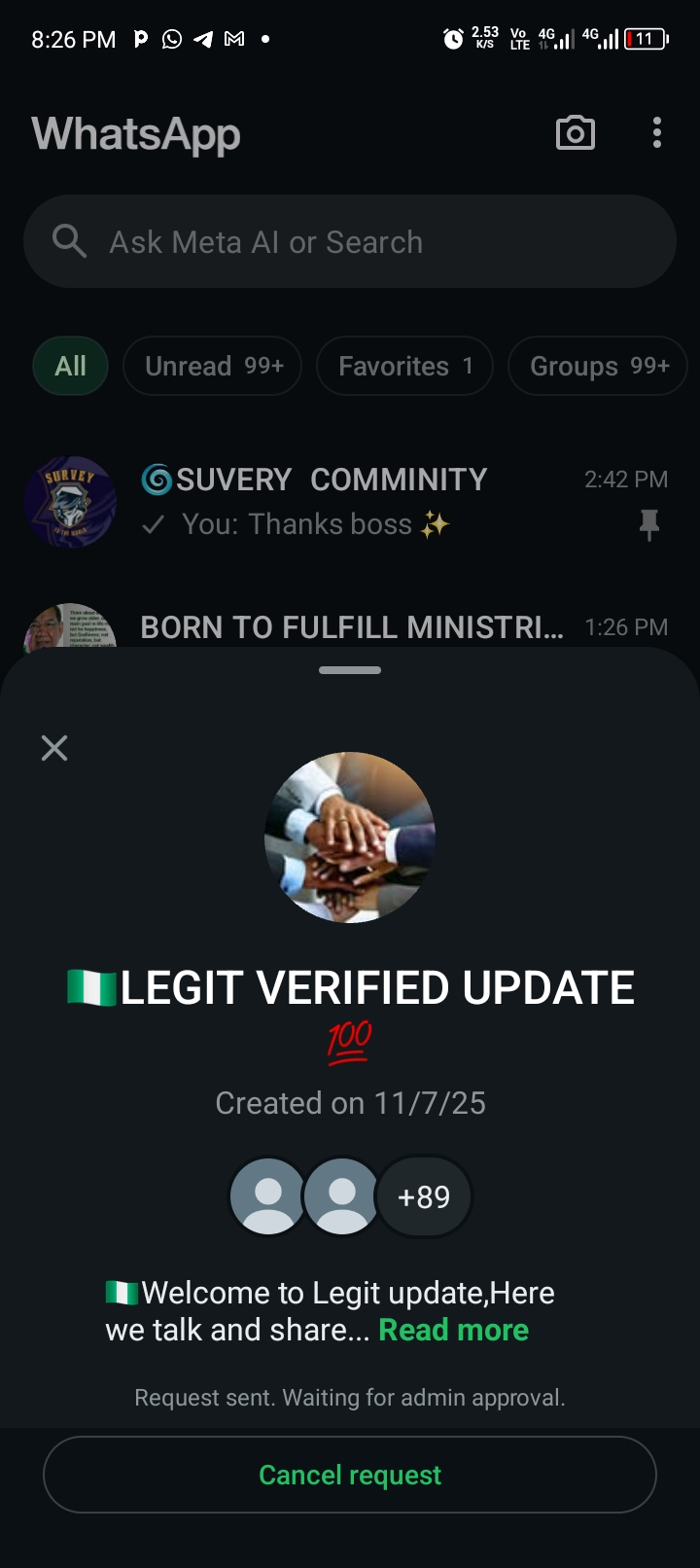Tap the Ask Meta AI or Search box
This screenshot has width=700, height=1568.
click(x=350, y=242)
